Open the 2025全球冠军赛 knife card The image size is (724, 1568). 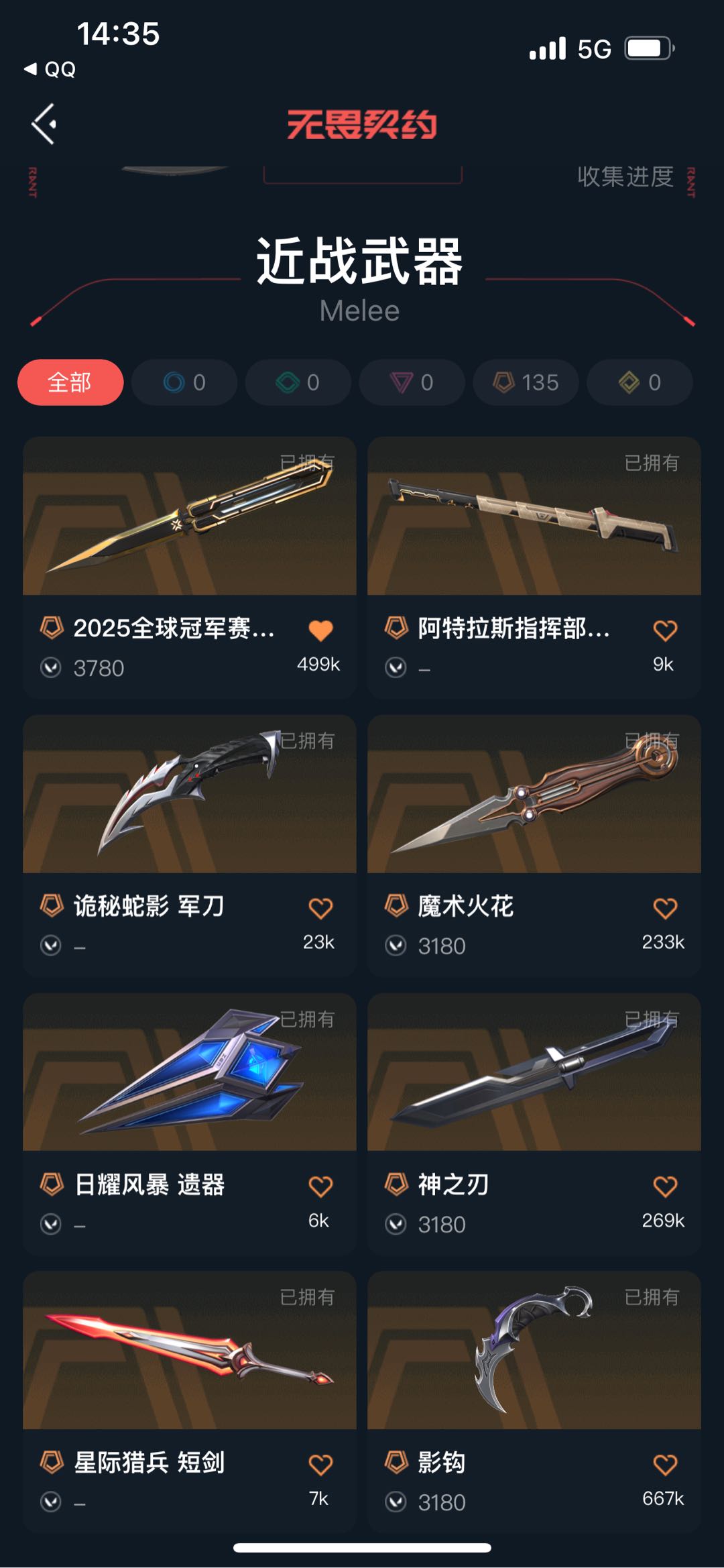coord(190,568)
